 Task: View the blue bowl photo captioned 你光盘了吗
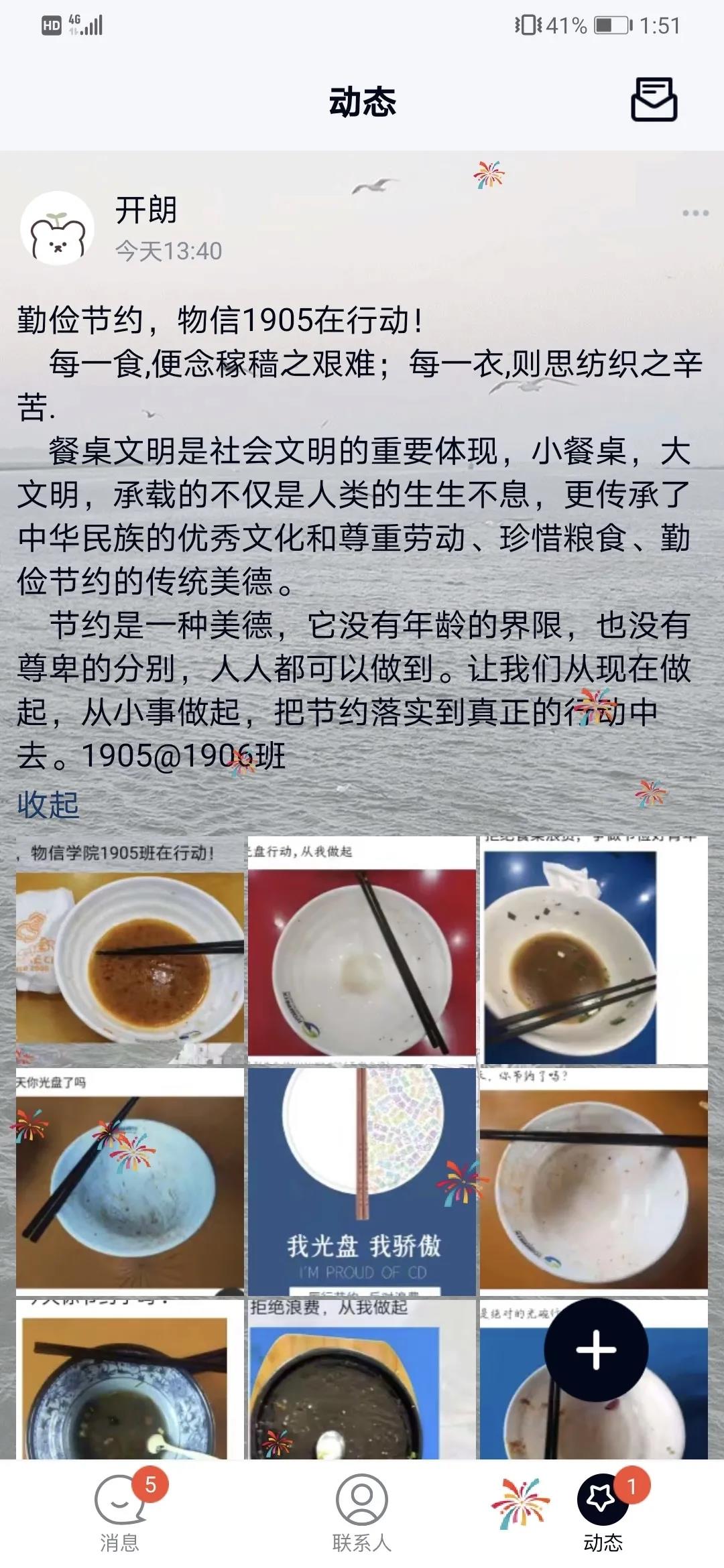click(x=130, y=1179)
